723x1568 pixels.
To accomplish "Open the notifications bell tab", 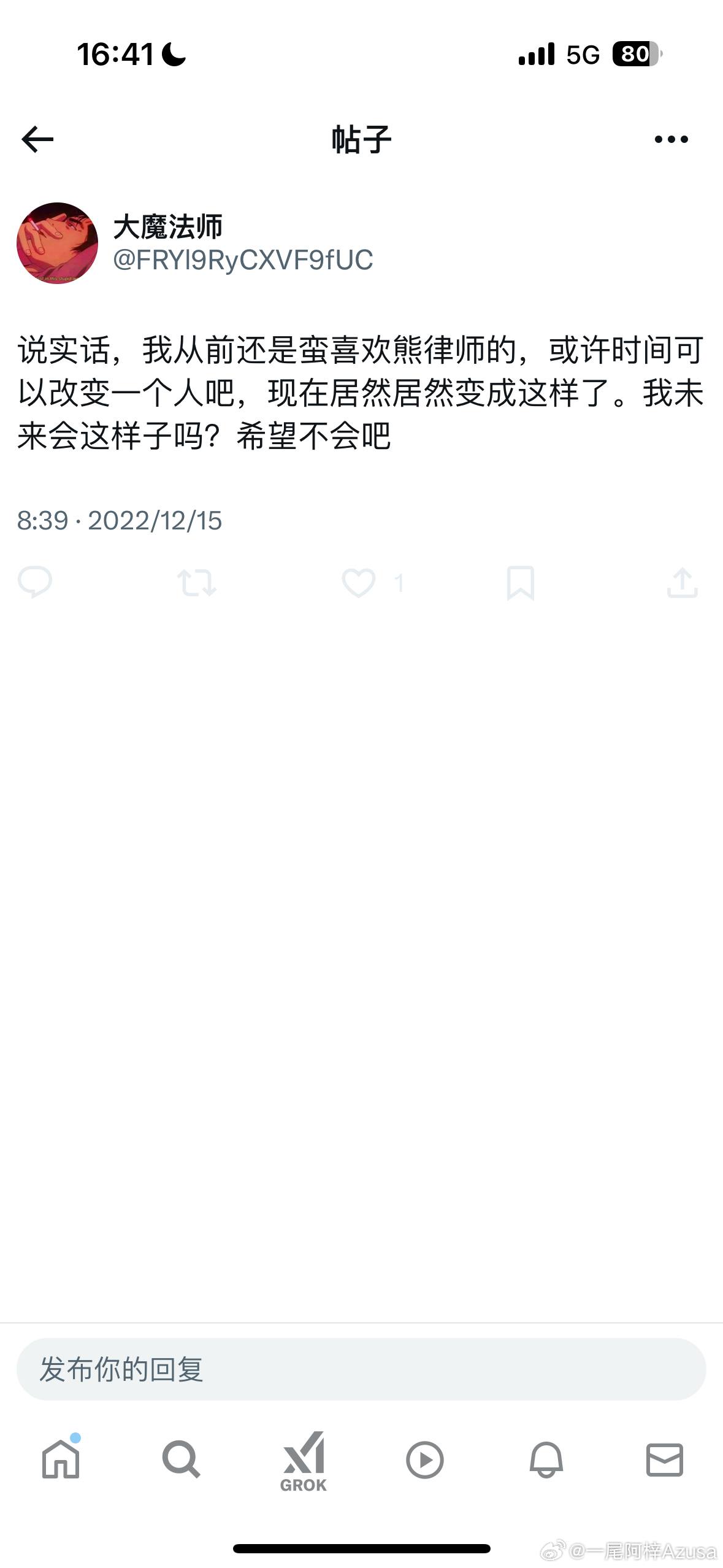I will coord(546,1460).
